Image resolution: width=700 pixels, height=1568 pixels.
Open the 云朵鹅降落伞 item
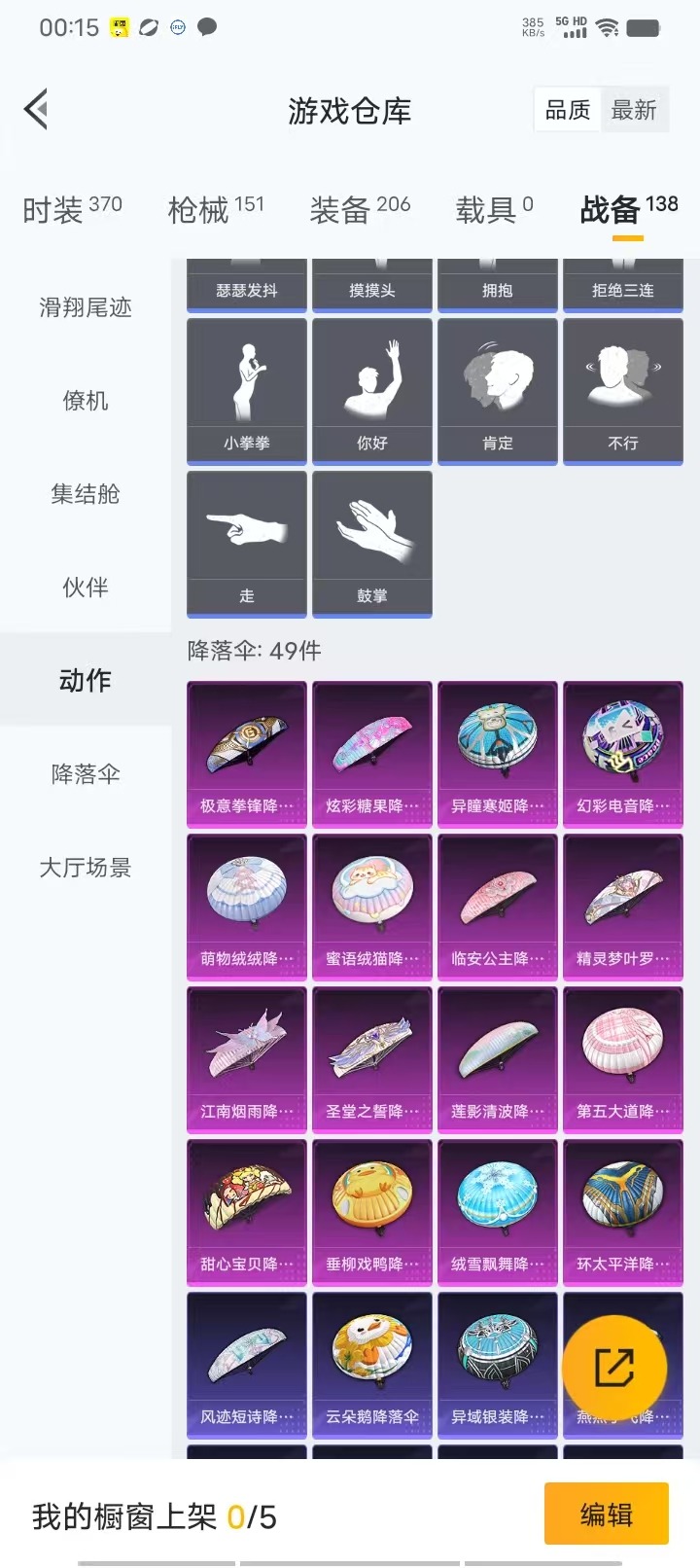[x=372, y=1365]
